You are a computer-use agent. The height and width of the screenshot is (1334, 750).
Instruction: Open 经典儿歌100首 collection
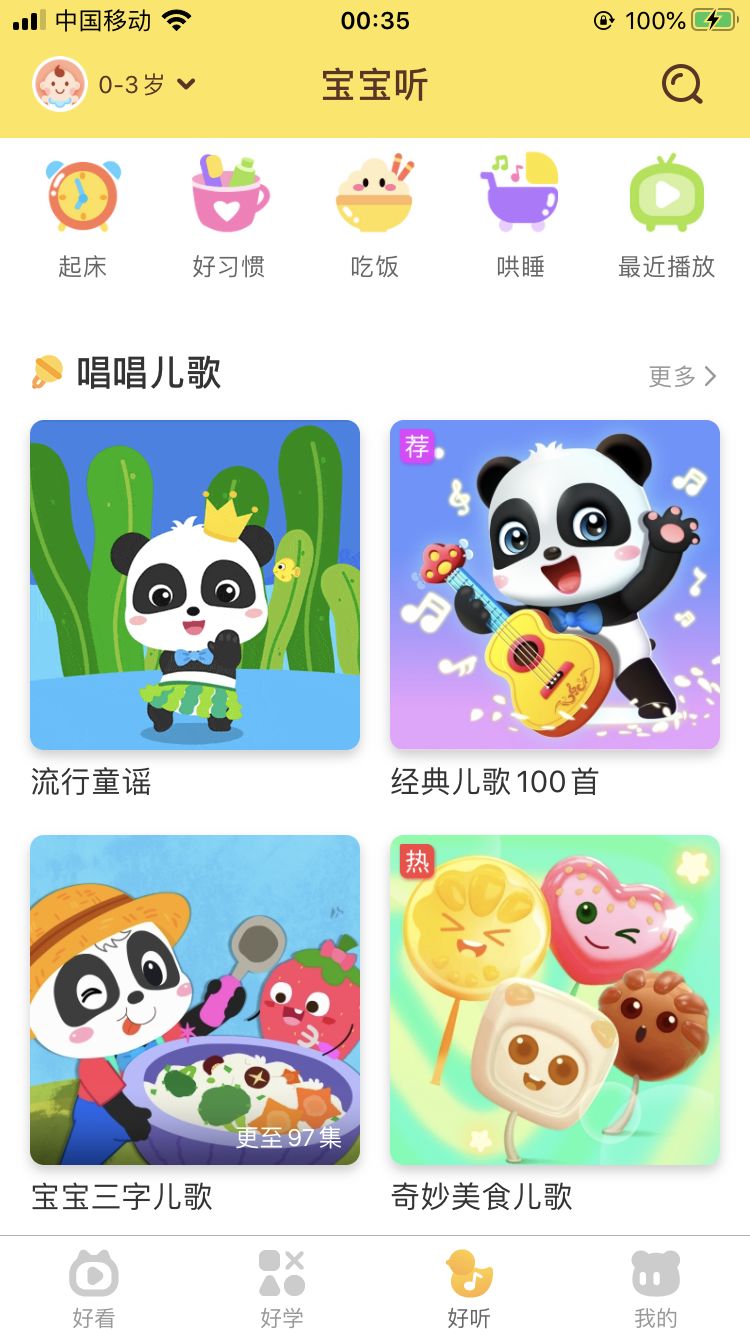click(555, 583)
